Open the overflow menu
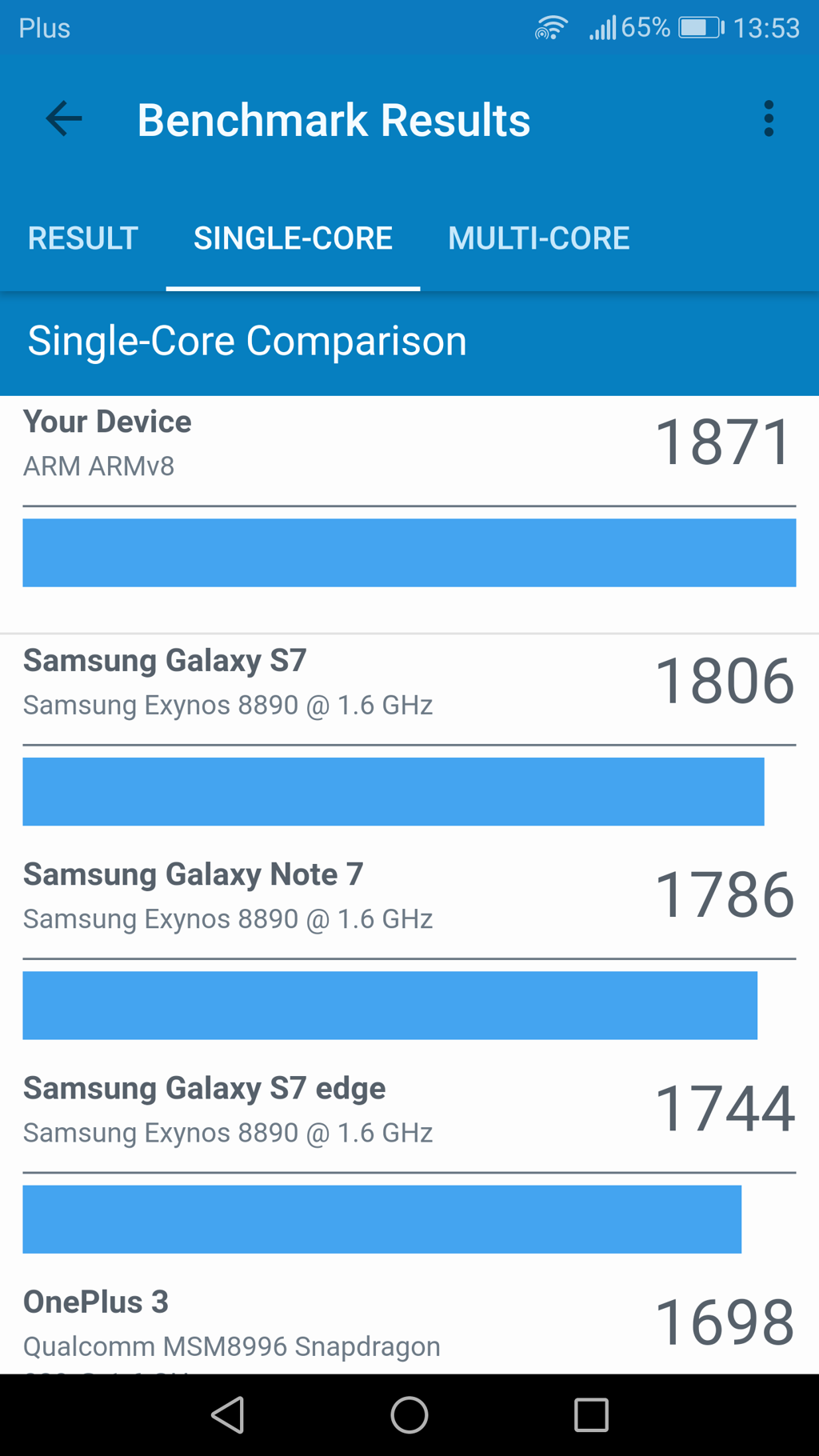Viewport: 819px width, 1456px height. (768, 119)
